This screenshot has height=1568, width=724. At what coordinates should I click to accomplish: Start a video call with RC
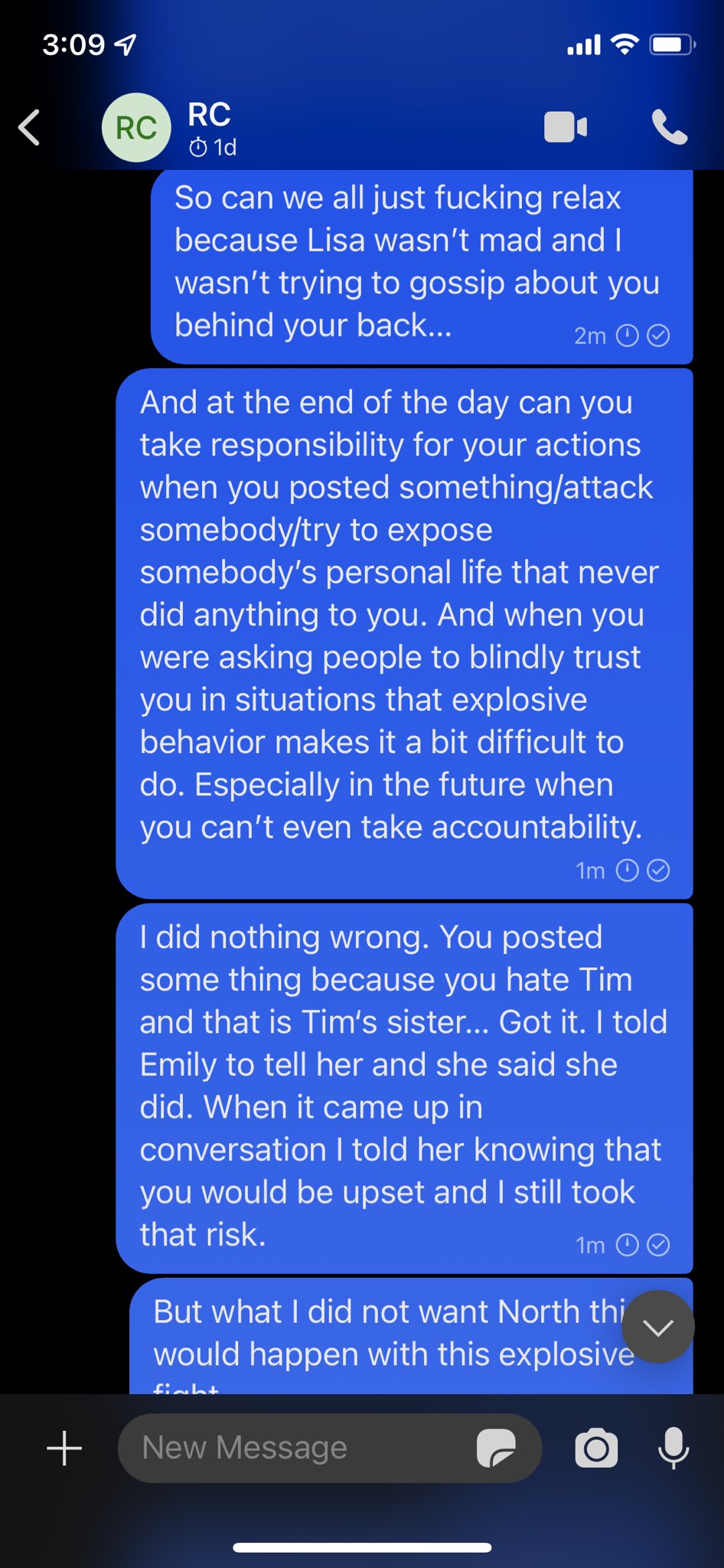click(x=566, y=127)
